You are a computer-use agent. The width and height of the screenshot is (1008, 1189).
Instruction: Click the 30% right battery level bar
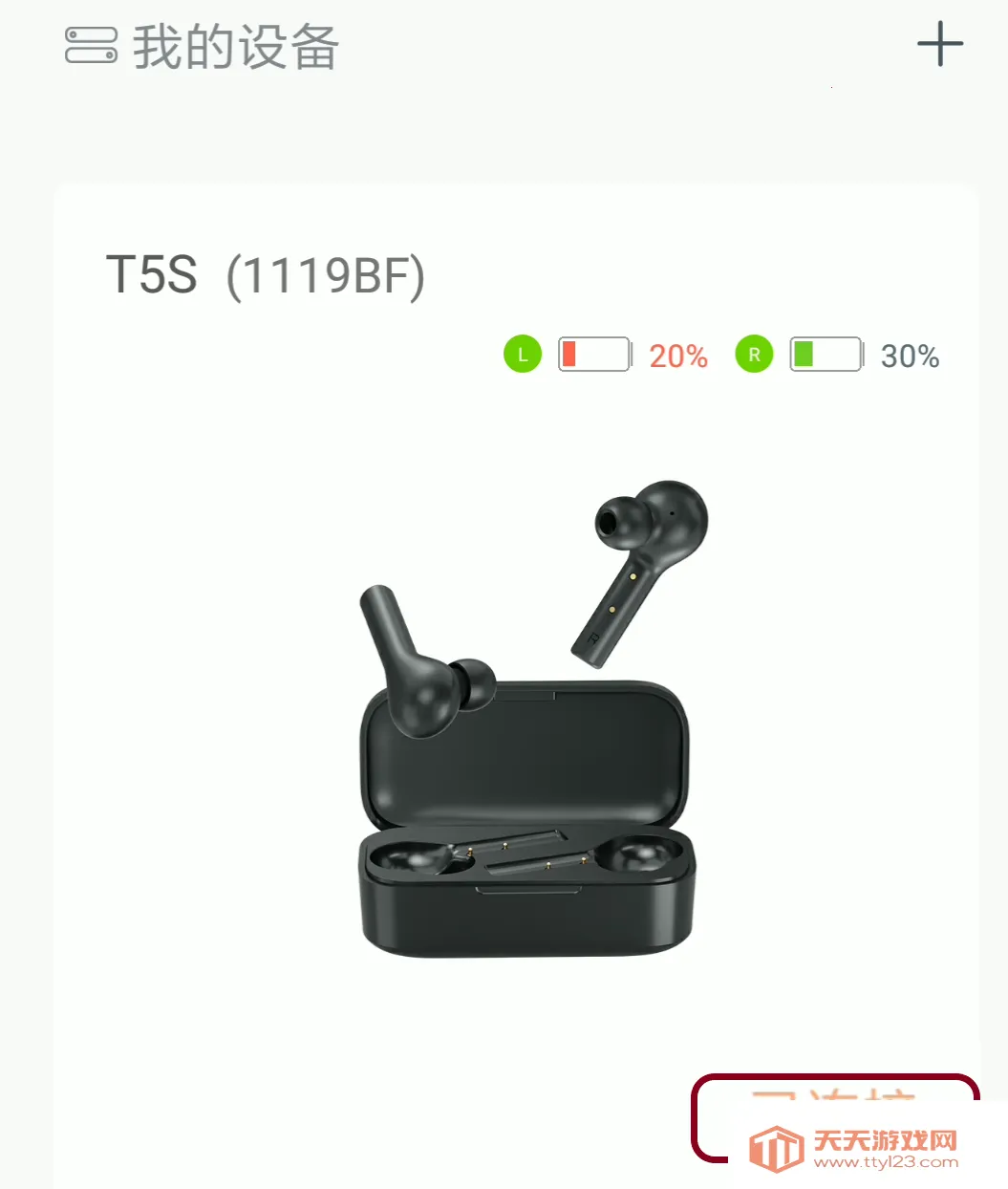tap(909, 357)
